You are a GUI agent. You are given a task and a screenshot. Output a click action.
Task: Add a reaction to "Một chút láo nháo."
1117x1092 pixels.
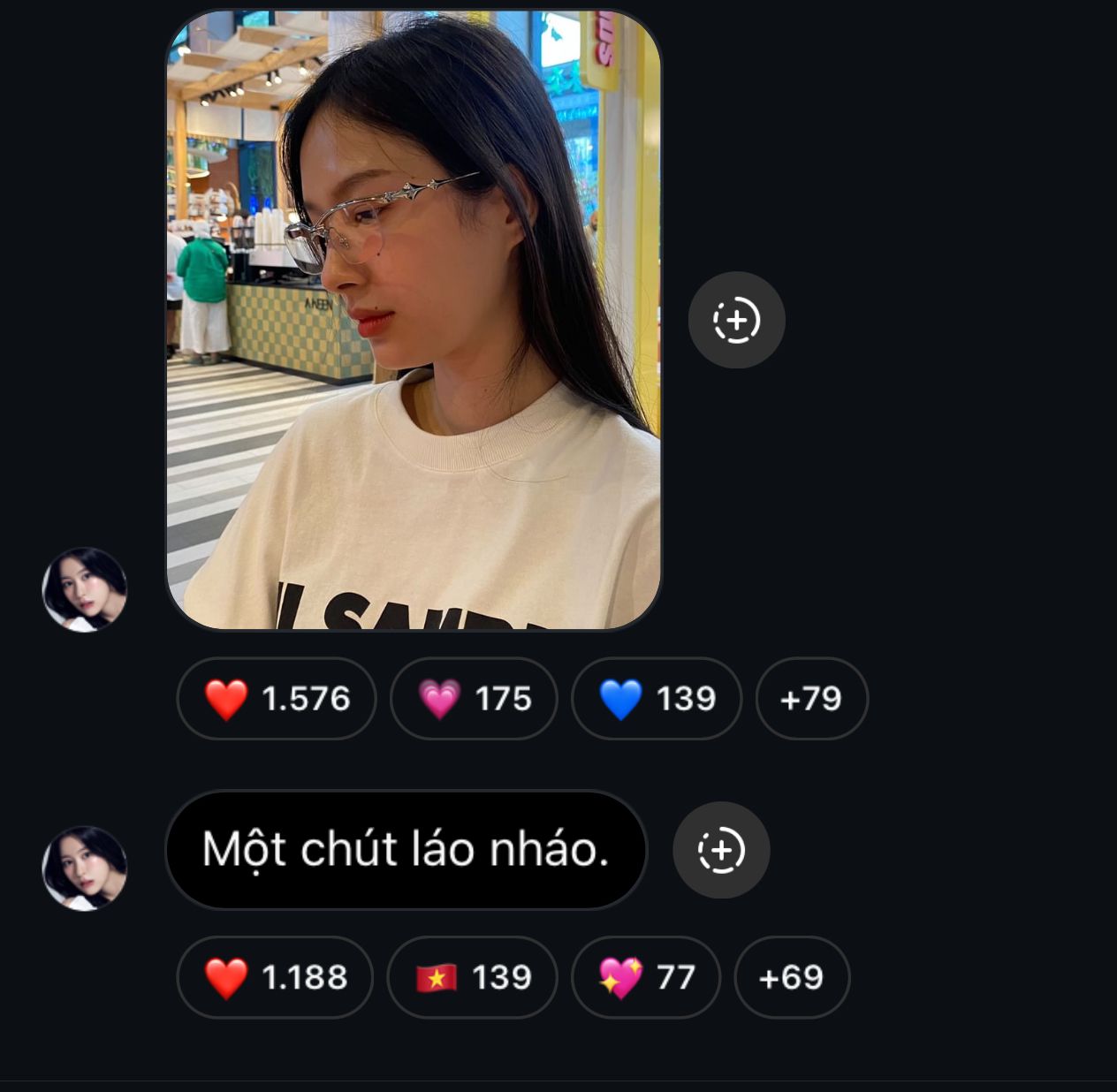[721, 850]
